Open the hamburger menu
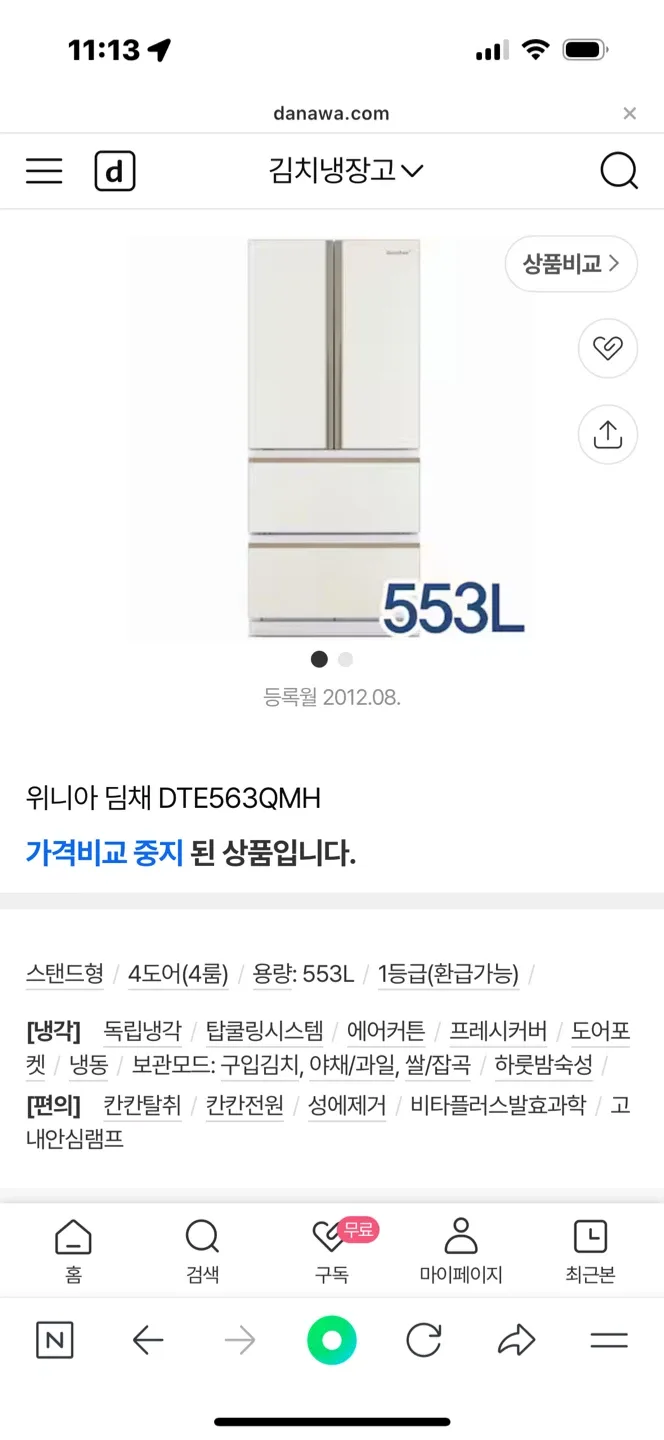The width and height of the screenshot is (664, 1440). 44,171
